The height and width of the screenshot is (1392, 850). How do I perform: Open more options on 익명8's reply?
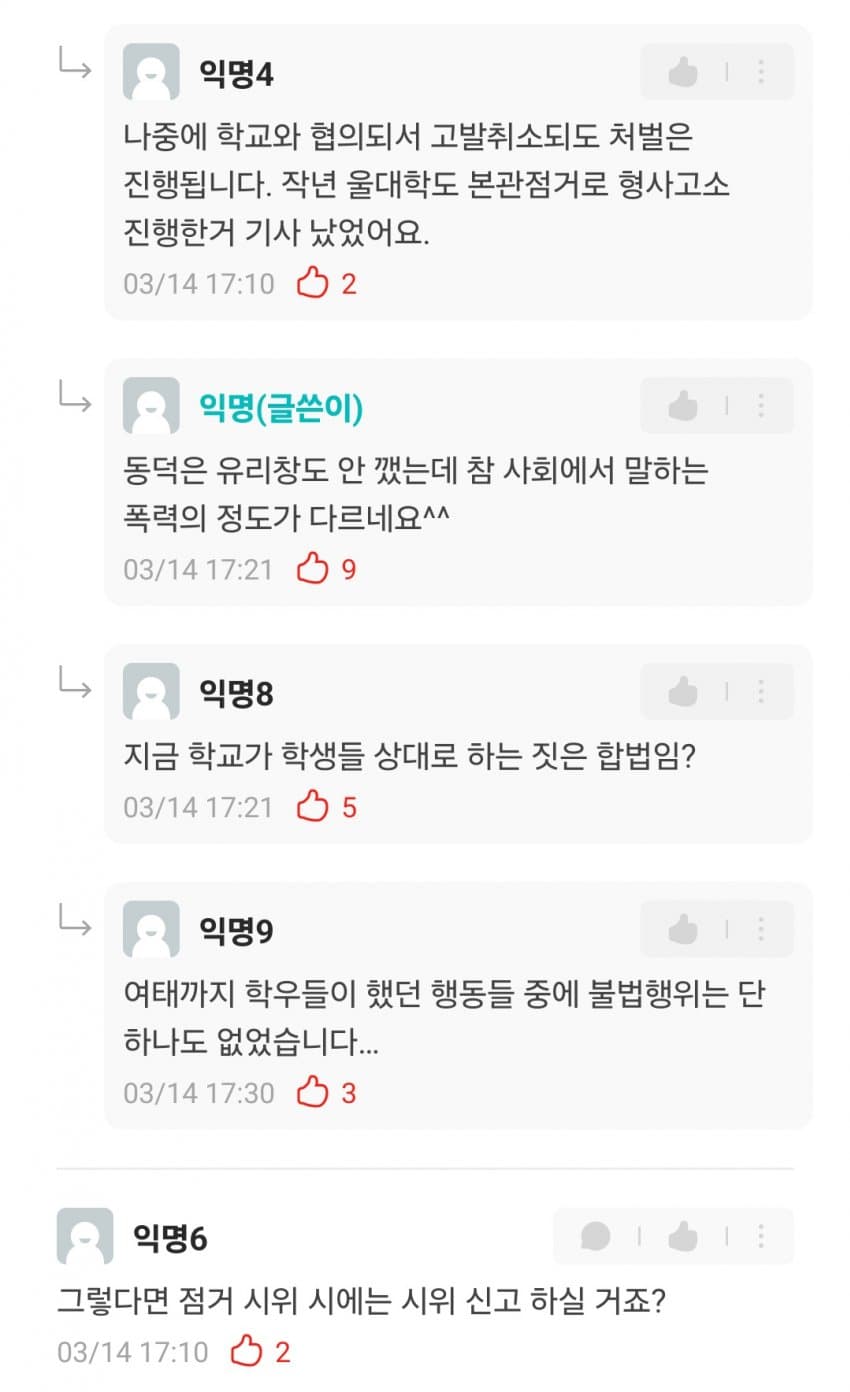[761, 691]
